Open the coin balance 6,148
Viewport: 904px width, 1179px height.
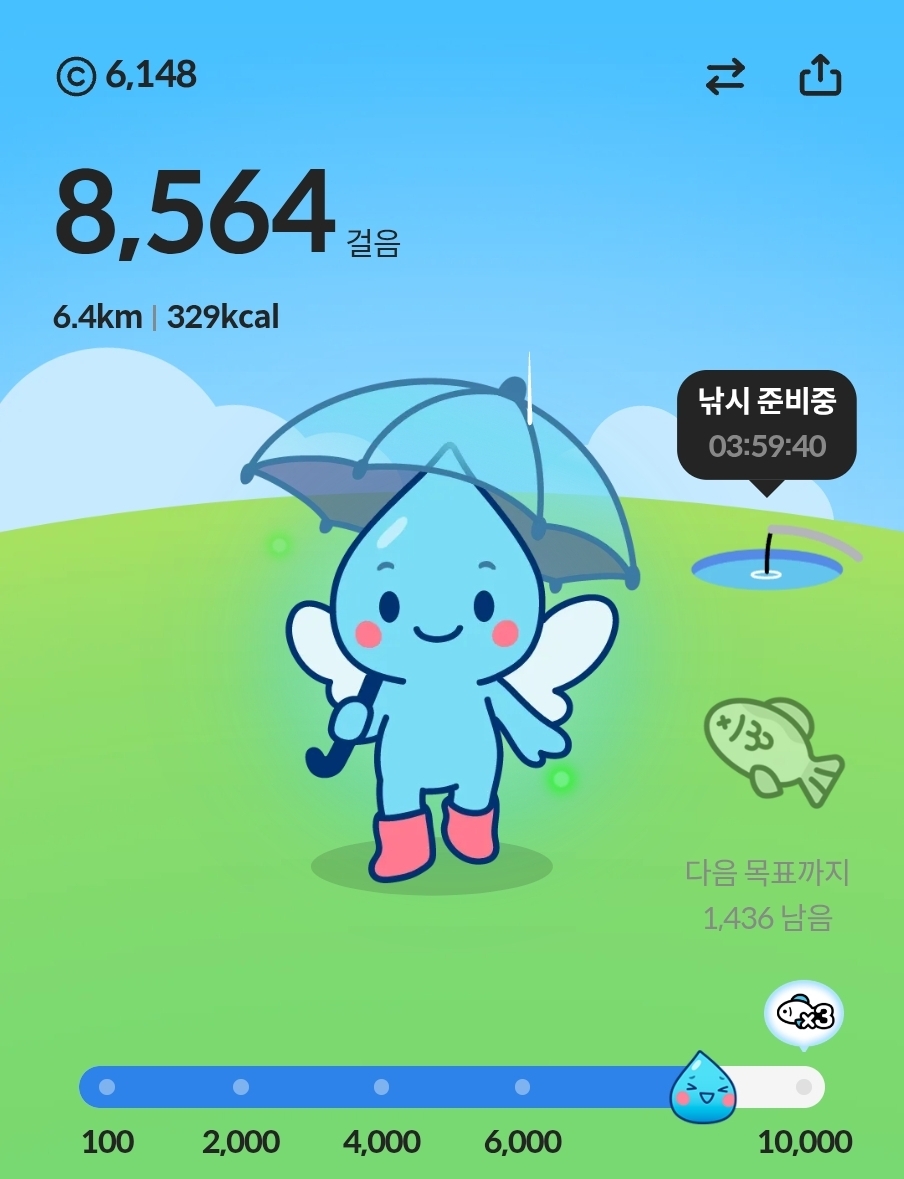pyautogui.click(x=127, y=75)
